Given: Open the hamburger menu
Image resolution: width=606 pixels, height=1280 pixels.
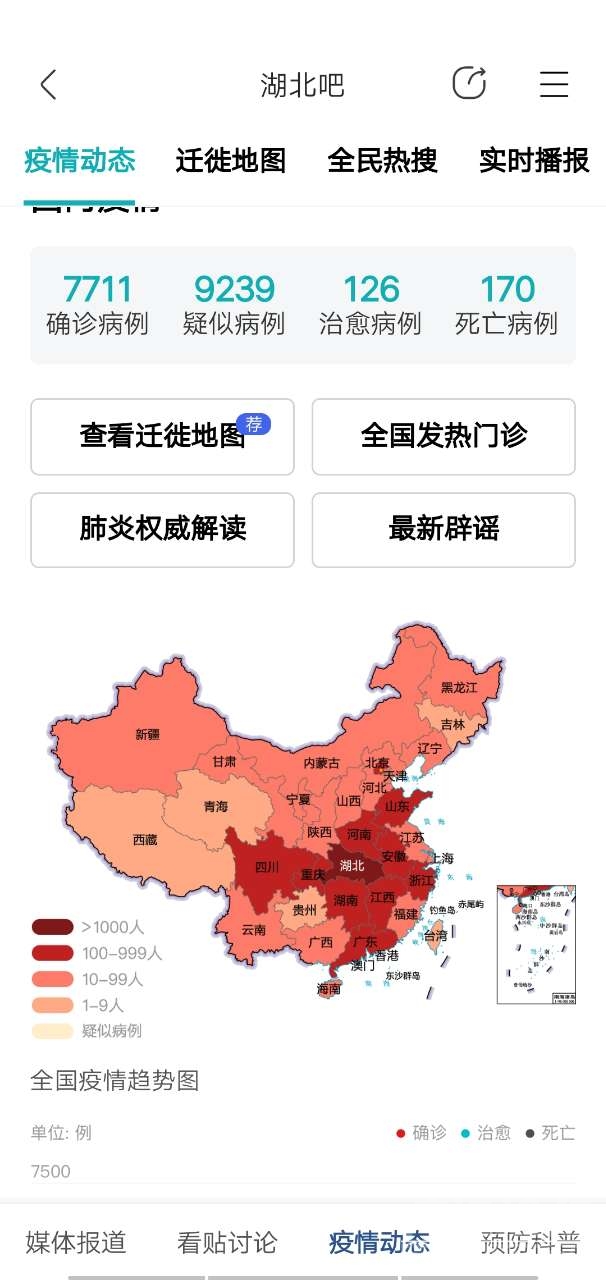Looking at the screenshot, I should 554,85.
